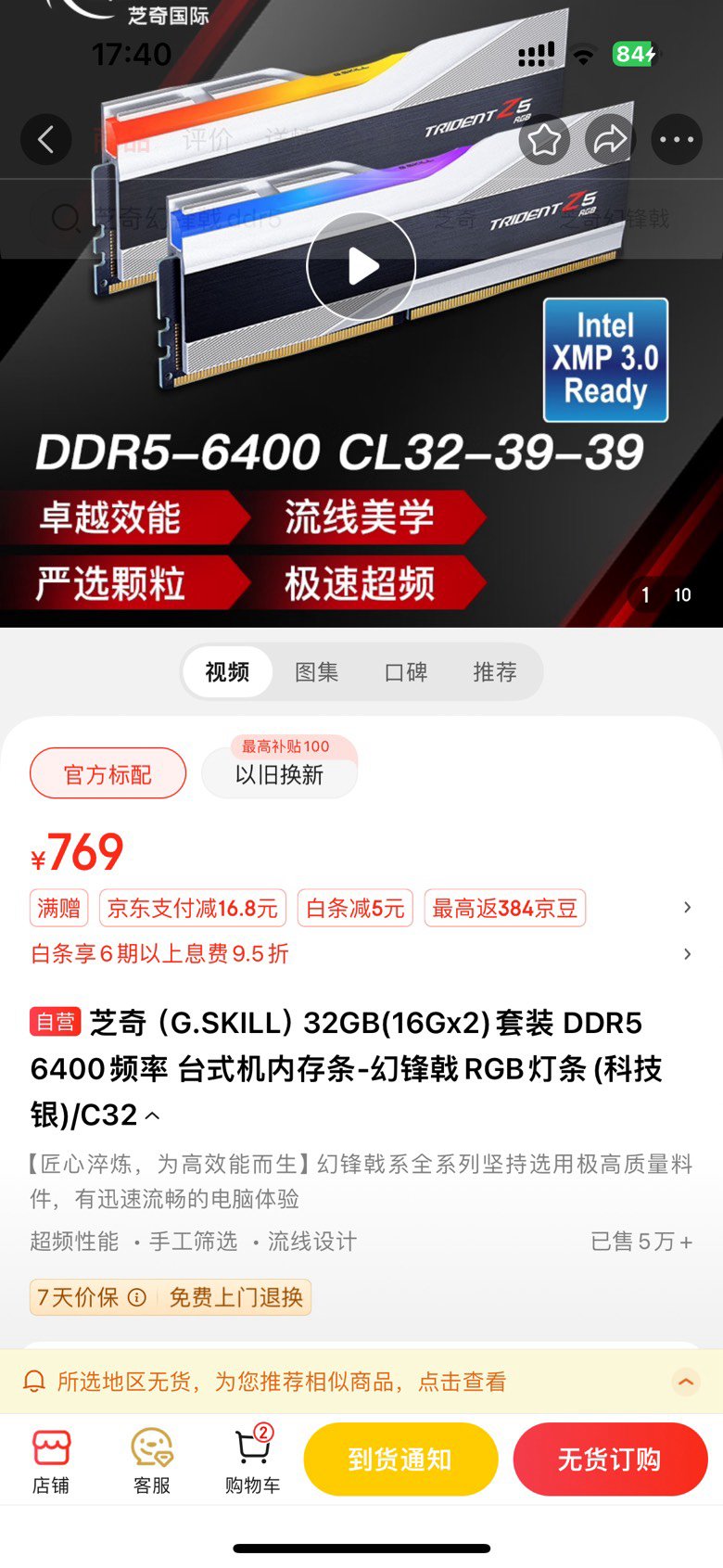Tap the 到货通知 restock alert button

tap(400, 1460)
